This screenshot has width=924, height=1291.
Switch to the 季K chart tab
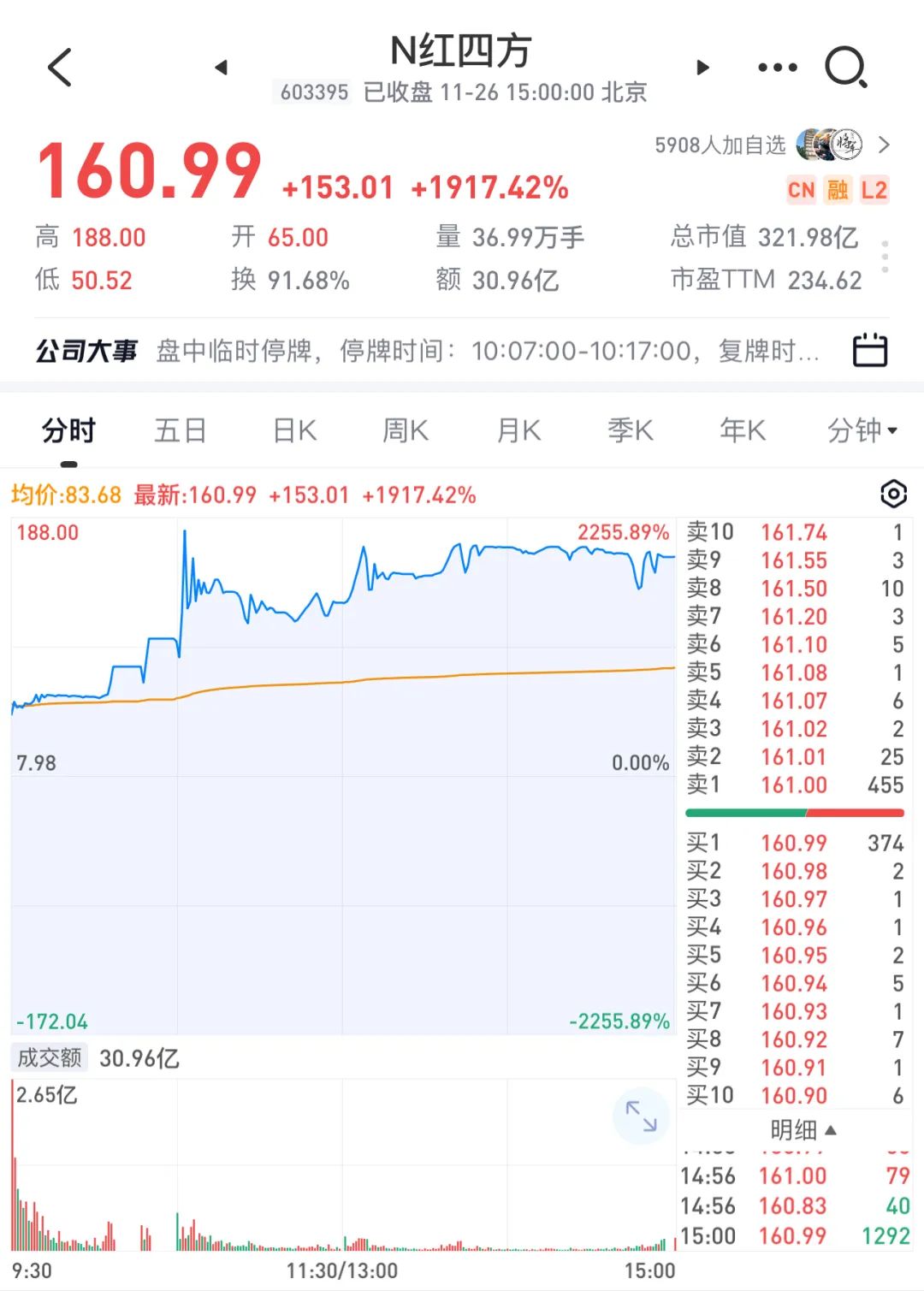pos(631,430)
